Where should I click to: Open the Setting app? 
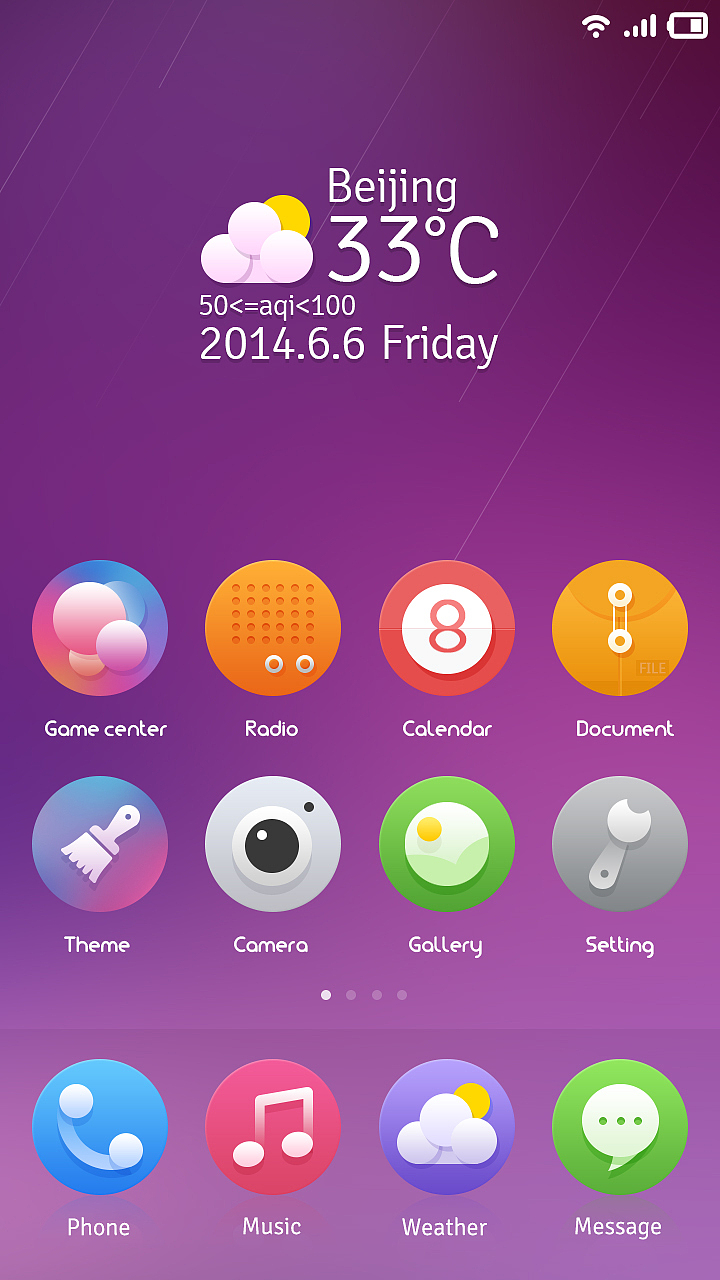(x=620, y=844)
